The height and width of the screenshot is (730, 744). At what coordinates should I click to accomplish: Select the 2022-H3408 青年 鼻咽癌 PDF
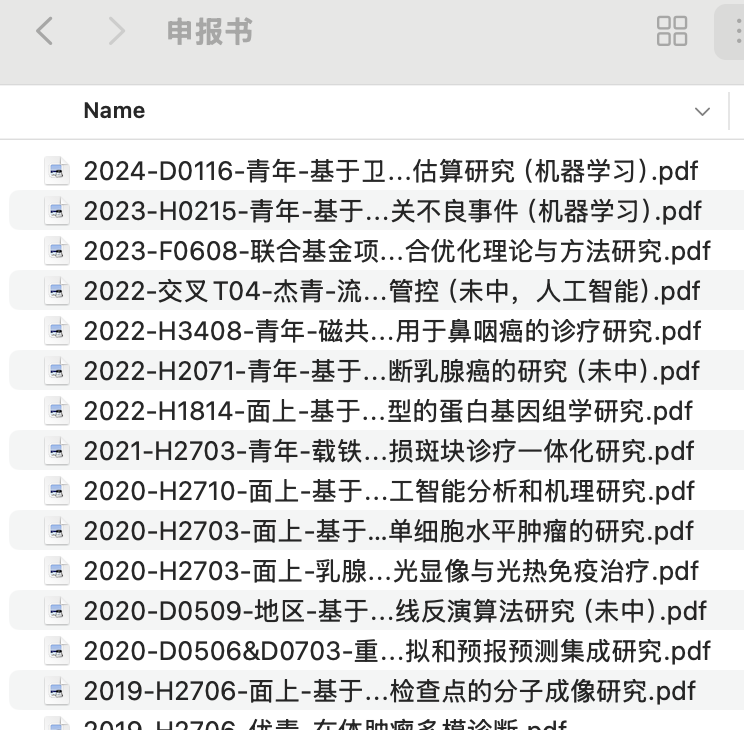click(392, 331)
